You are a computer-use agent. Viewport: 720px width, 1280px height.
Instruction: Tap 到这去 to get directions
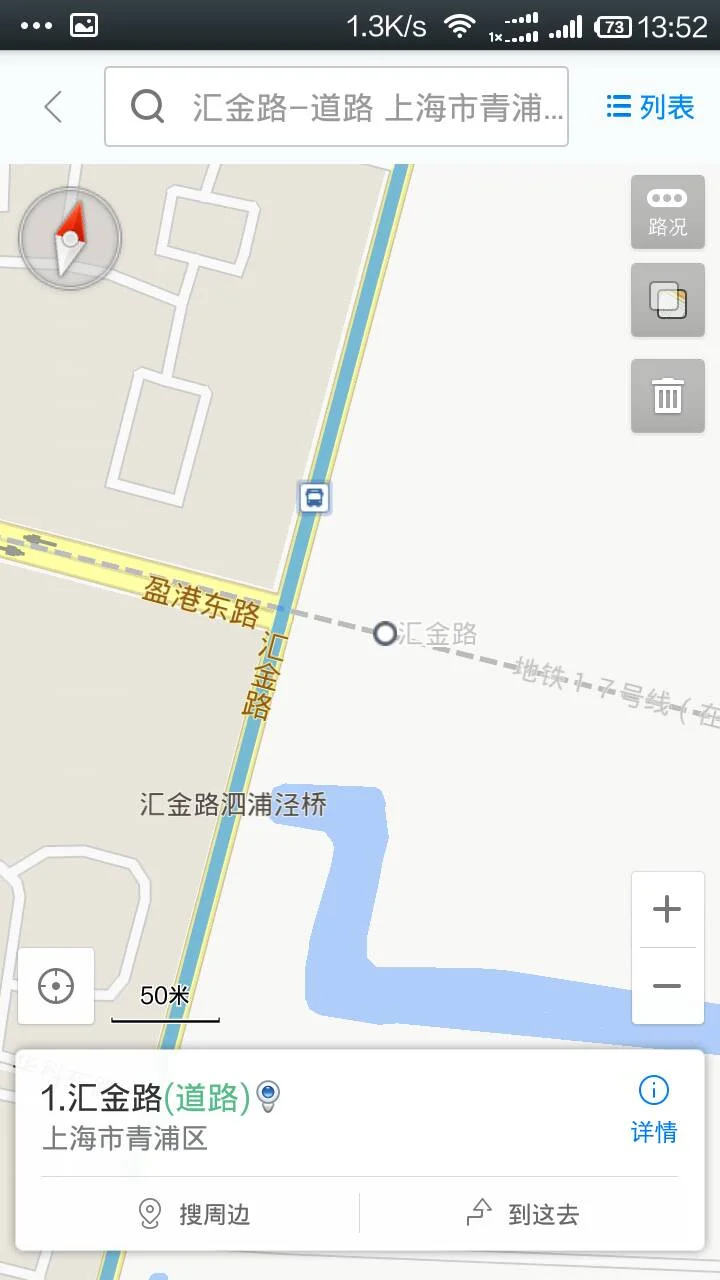523,1214
